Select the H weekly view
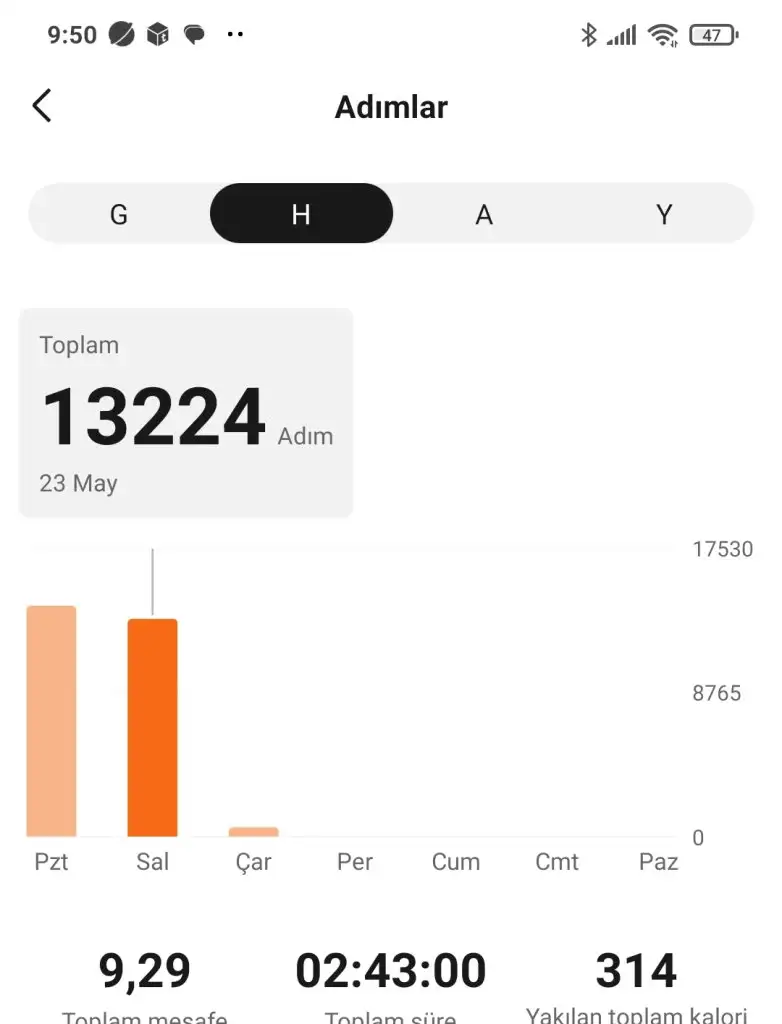 (x=301, y=214)
